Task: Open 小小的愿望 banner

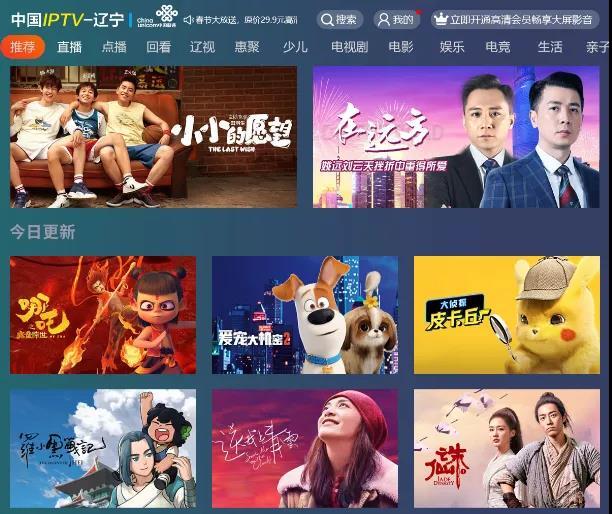Action: coord(153,136)
